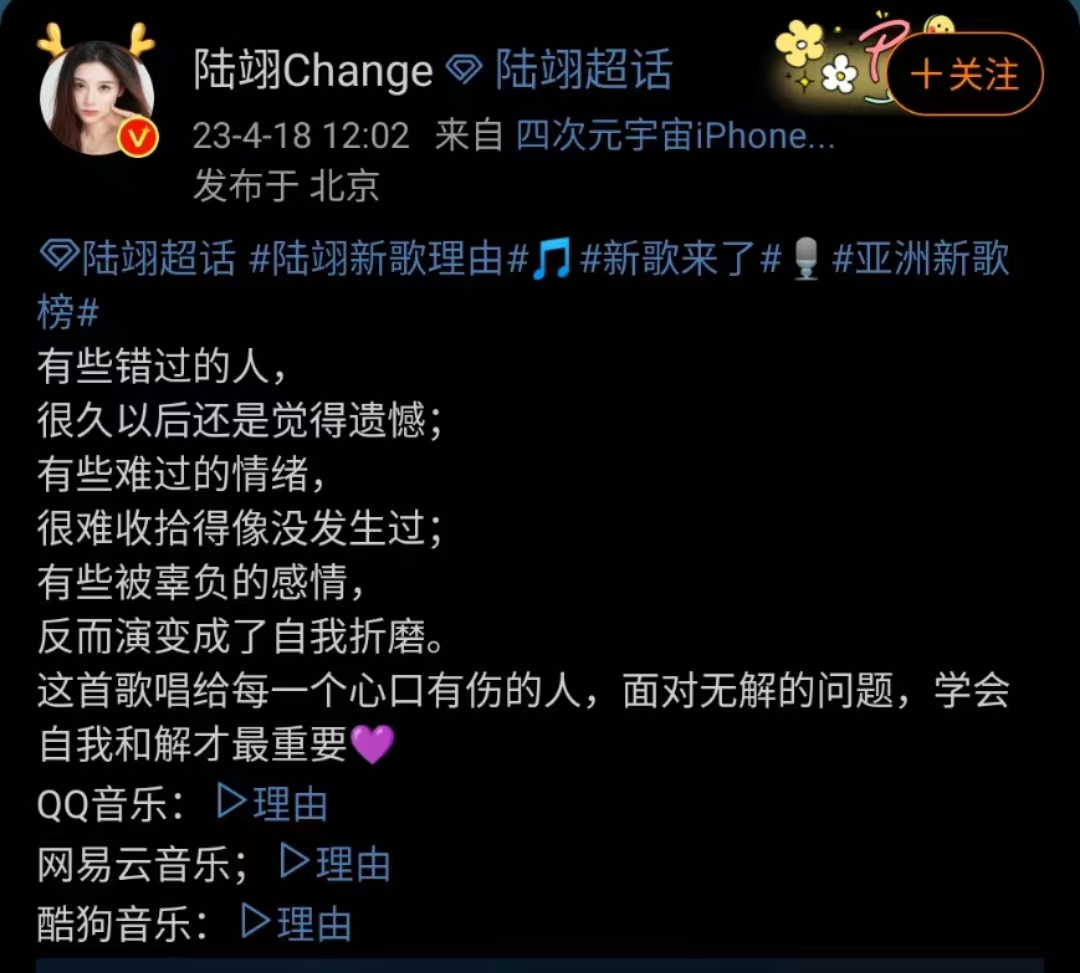Viewport: 1080px width, 973px height.
Task: Open 陆翊Change's profile avatar
Action: pos(97,98)
